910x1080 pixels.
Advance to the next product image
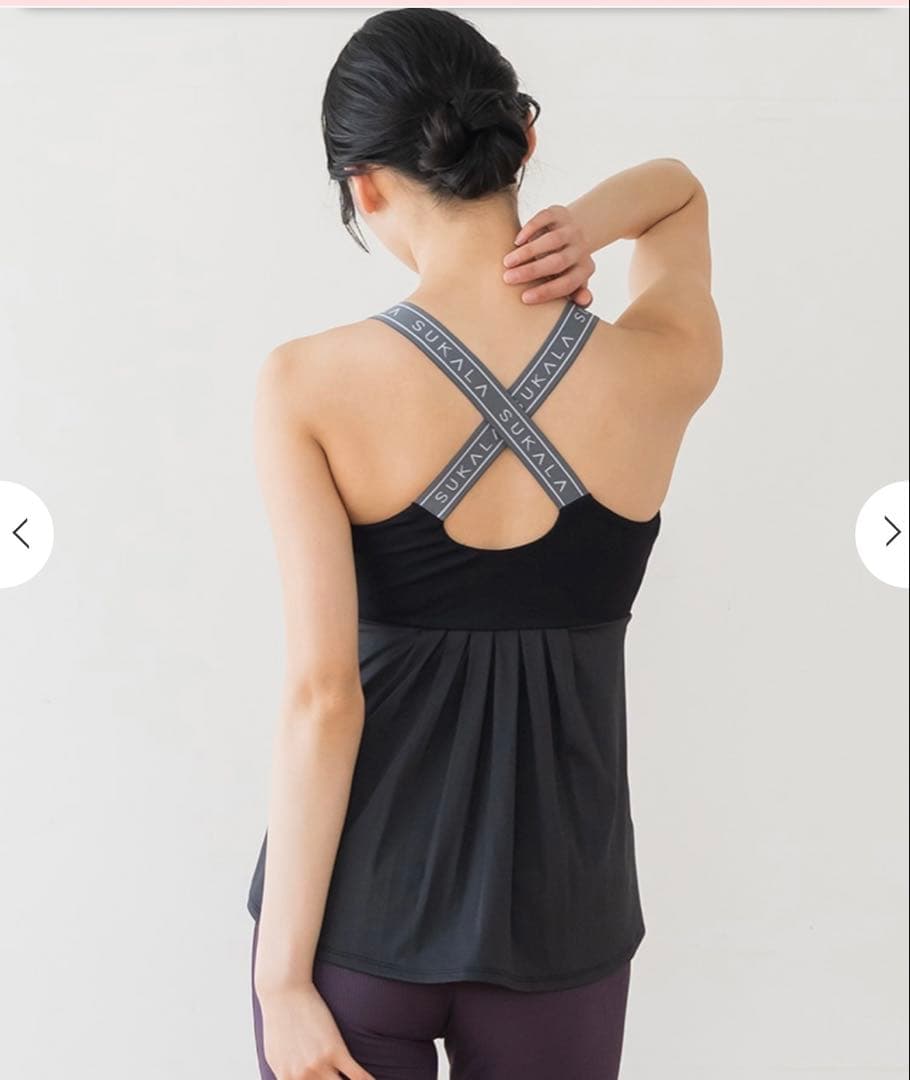890,533
